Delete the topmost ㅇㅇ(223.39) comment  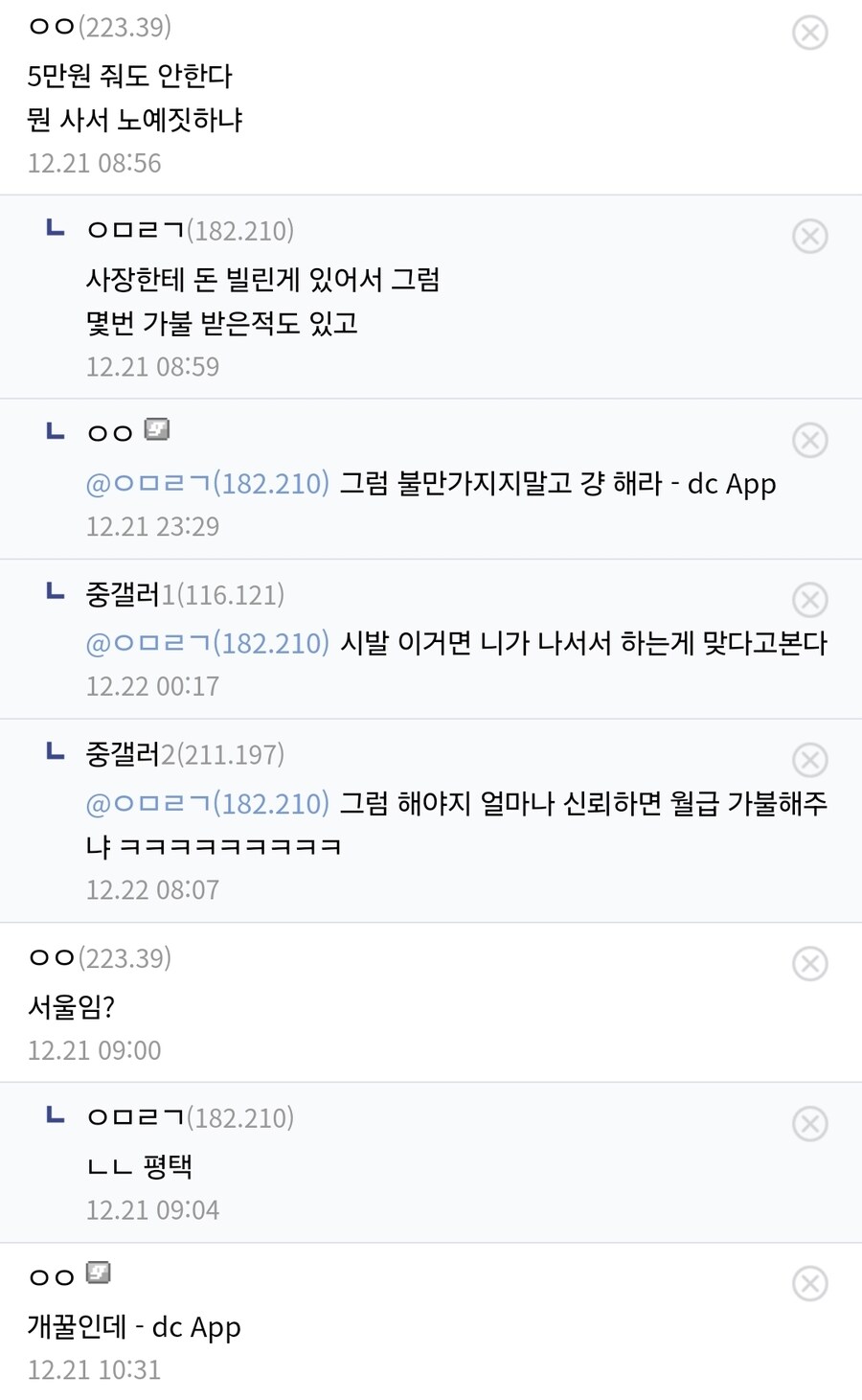click(x=810, y=32)
